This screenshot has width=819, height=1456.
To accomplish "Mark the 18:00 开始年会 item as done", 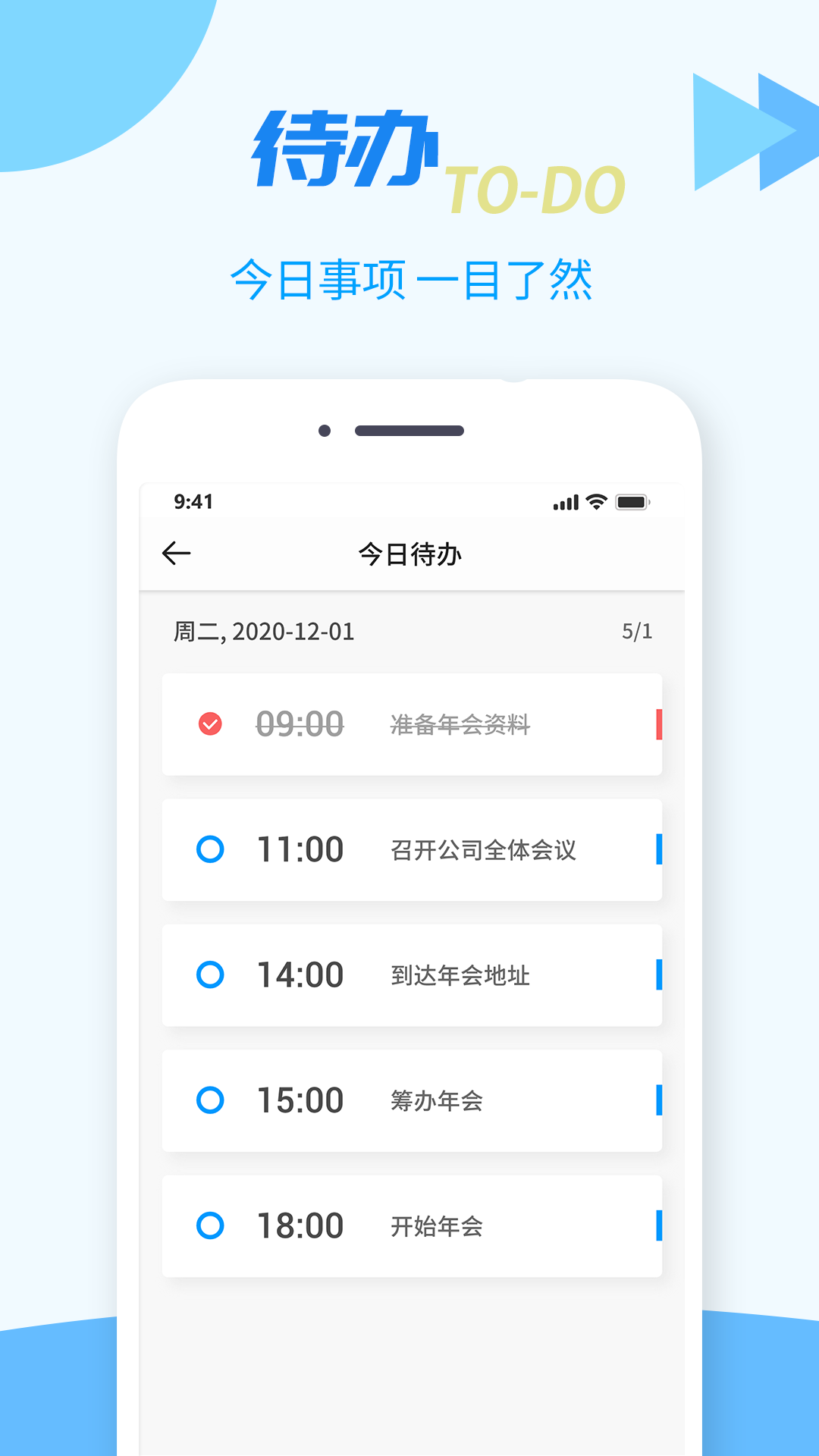I will pyautogui.click(x=211, y=1226).
